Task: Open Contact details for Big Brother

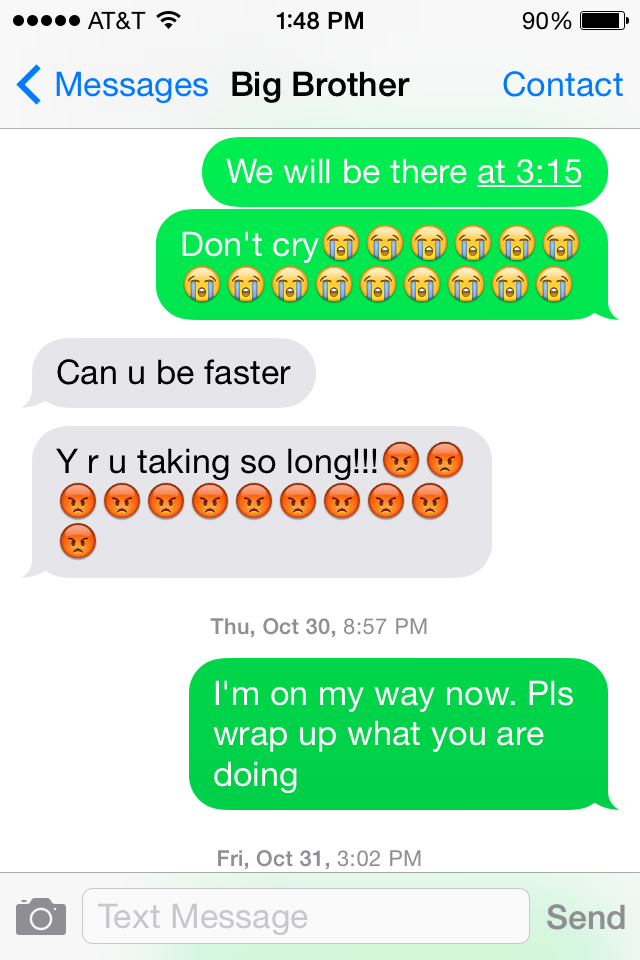Action: point(562,85)
